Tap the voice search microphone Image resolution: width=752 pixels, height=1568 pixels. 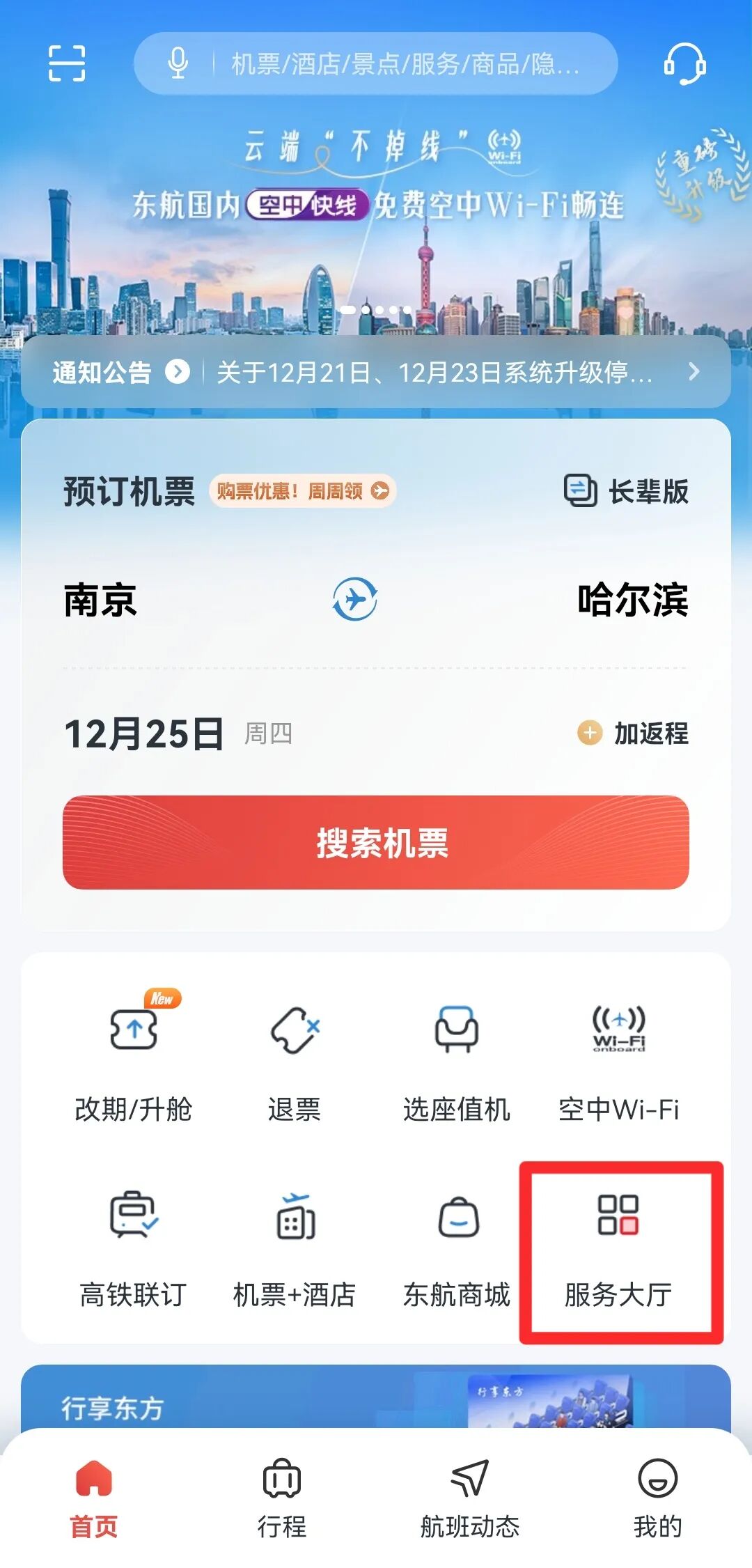coord(179,64)
